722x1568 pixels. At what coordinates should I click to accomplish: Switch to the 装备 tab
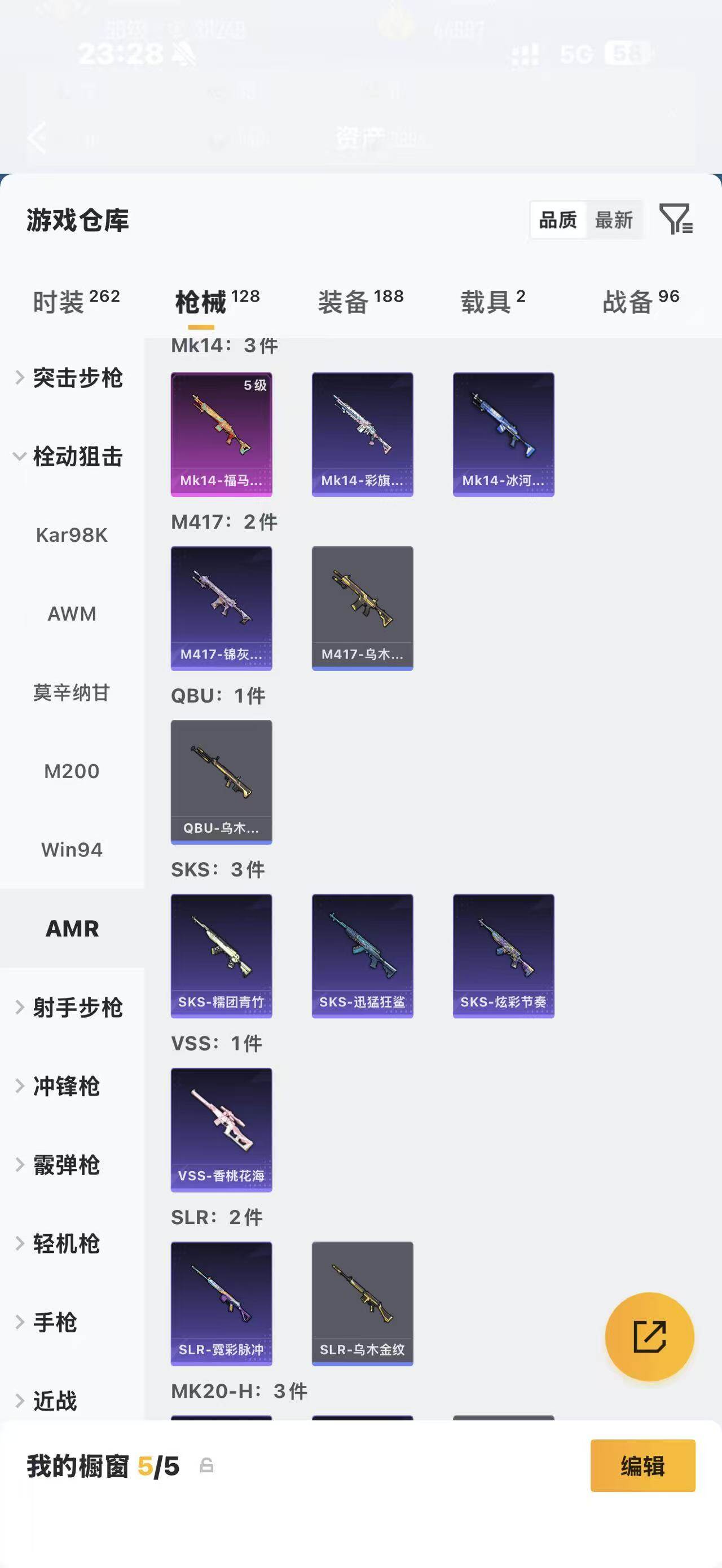coord(360,301)
